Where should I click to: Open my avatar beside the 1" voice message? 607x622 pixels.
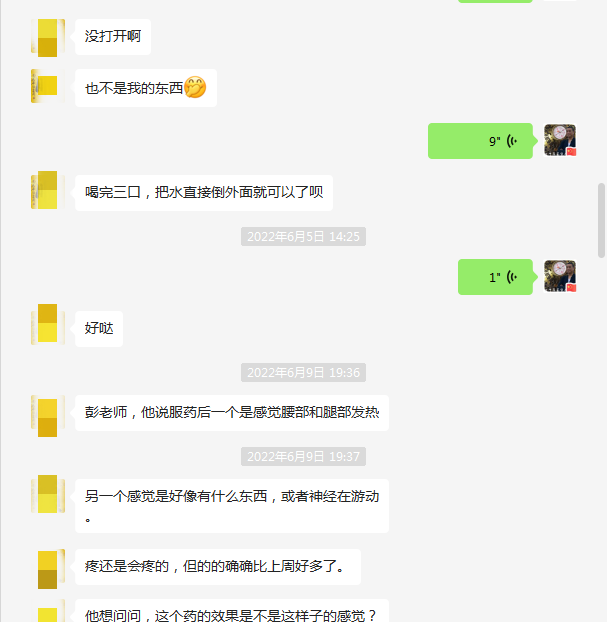tap(560, 277)
